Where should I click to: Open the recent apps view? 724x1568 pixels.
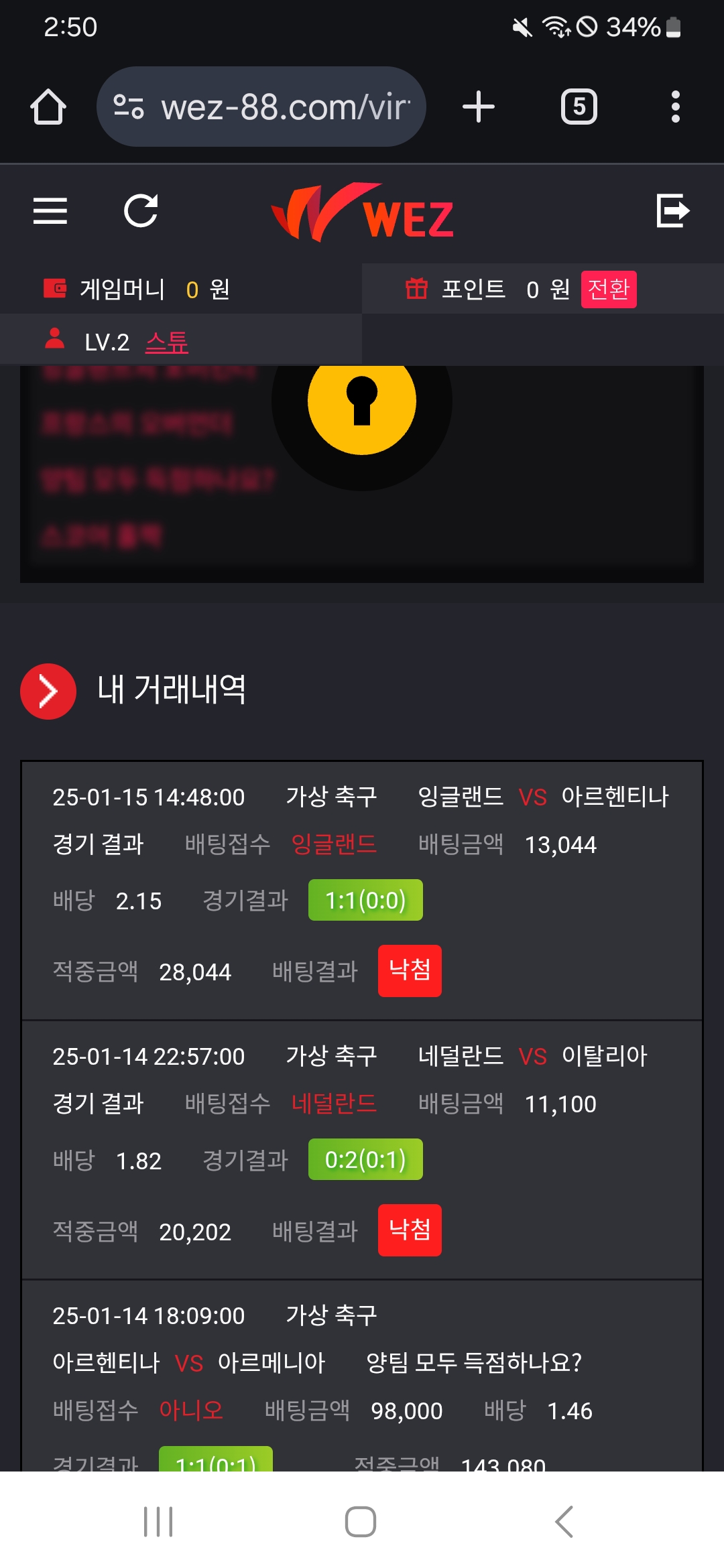pos(158,1521)
